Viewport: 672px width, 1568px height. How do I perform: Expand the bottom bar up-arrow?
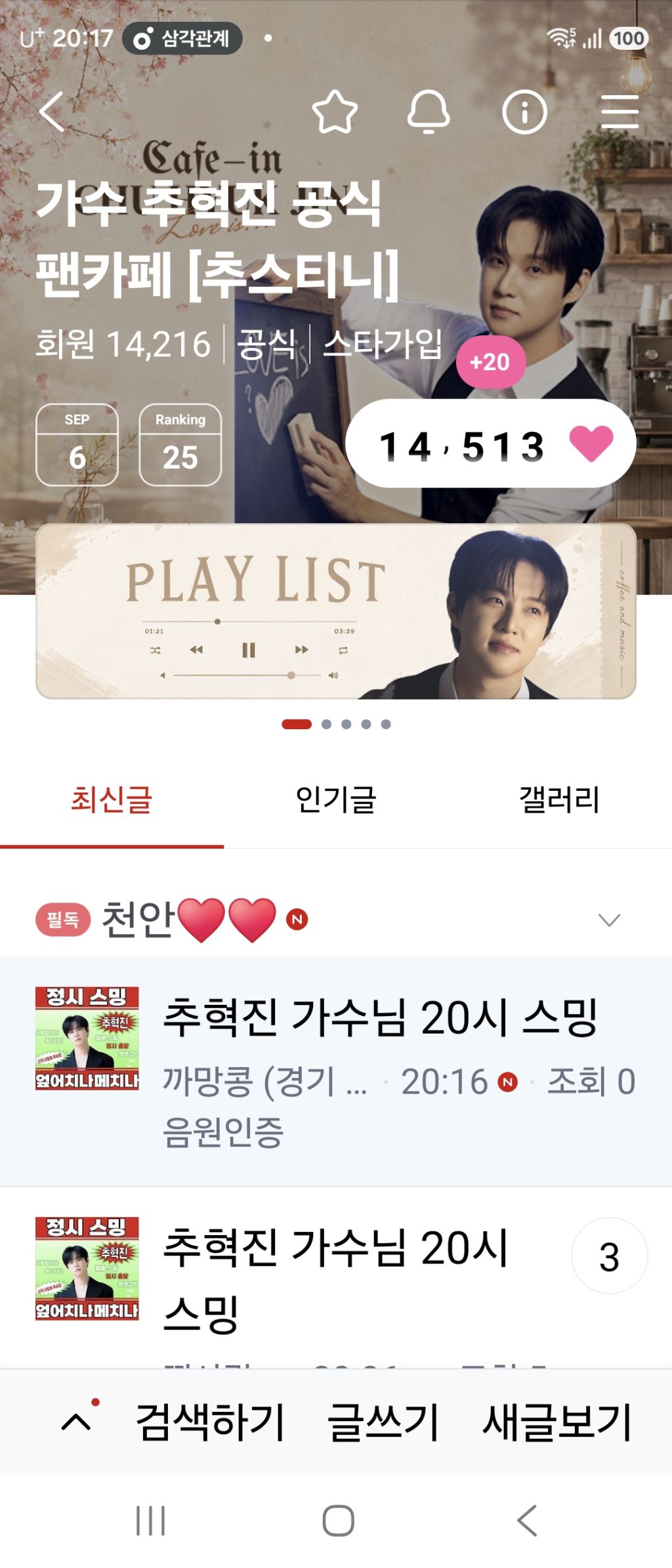(x=77, y=1422)
